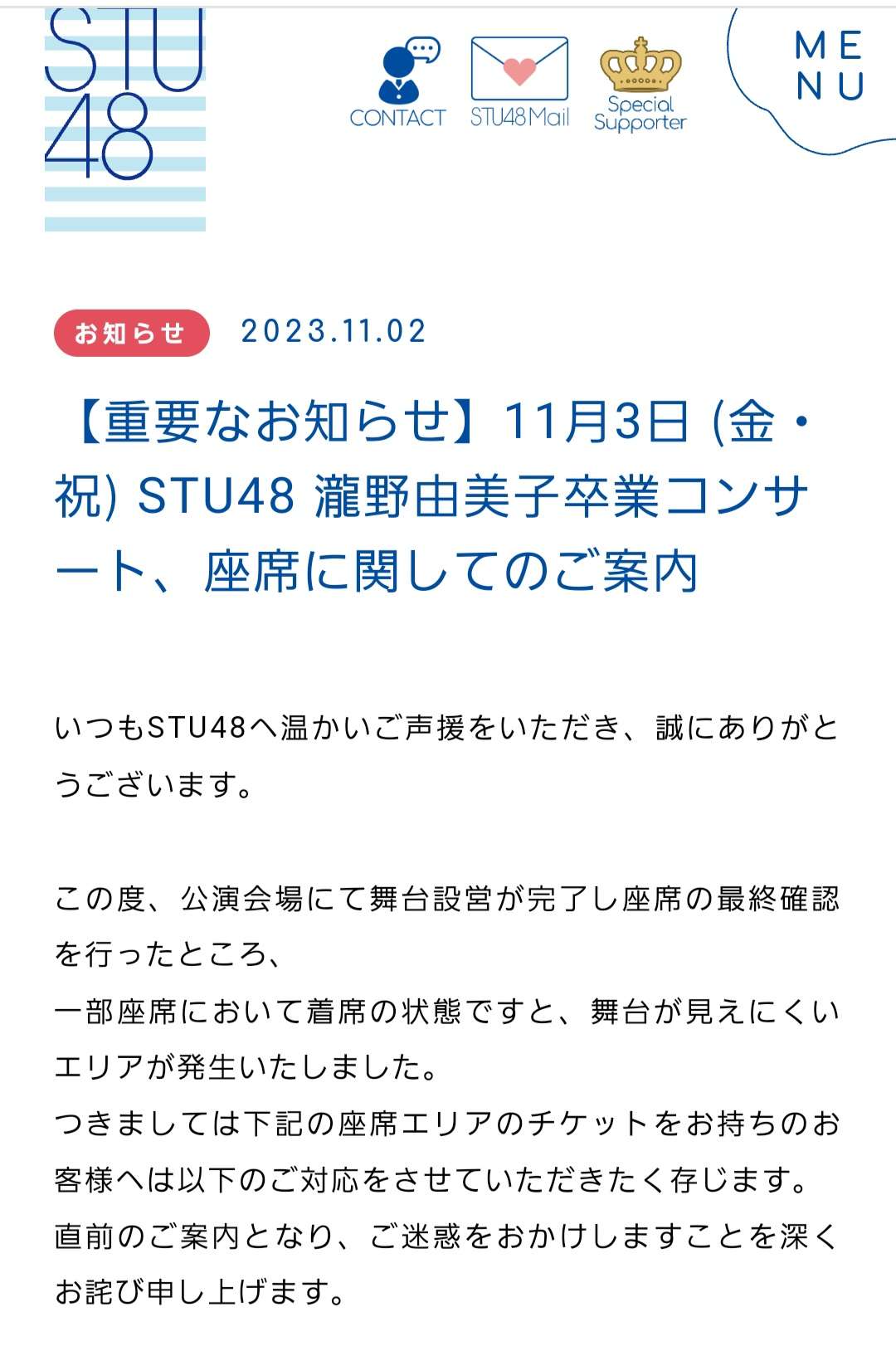Screen dimensions: 896x1361
Task: Open STU48 Mail
Action: click(x=519, y=82)
